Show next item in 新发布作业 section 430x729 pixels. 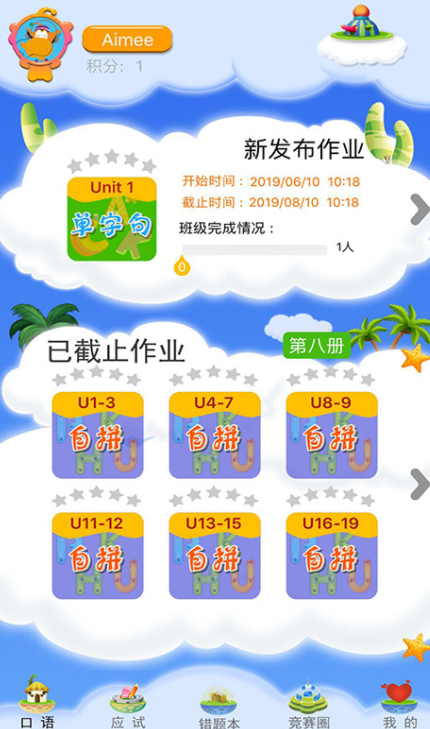420,209
